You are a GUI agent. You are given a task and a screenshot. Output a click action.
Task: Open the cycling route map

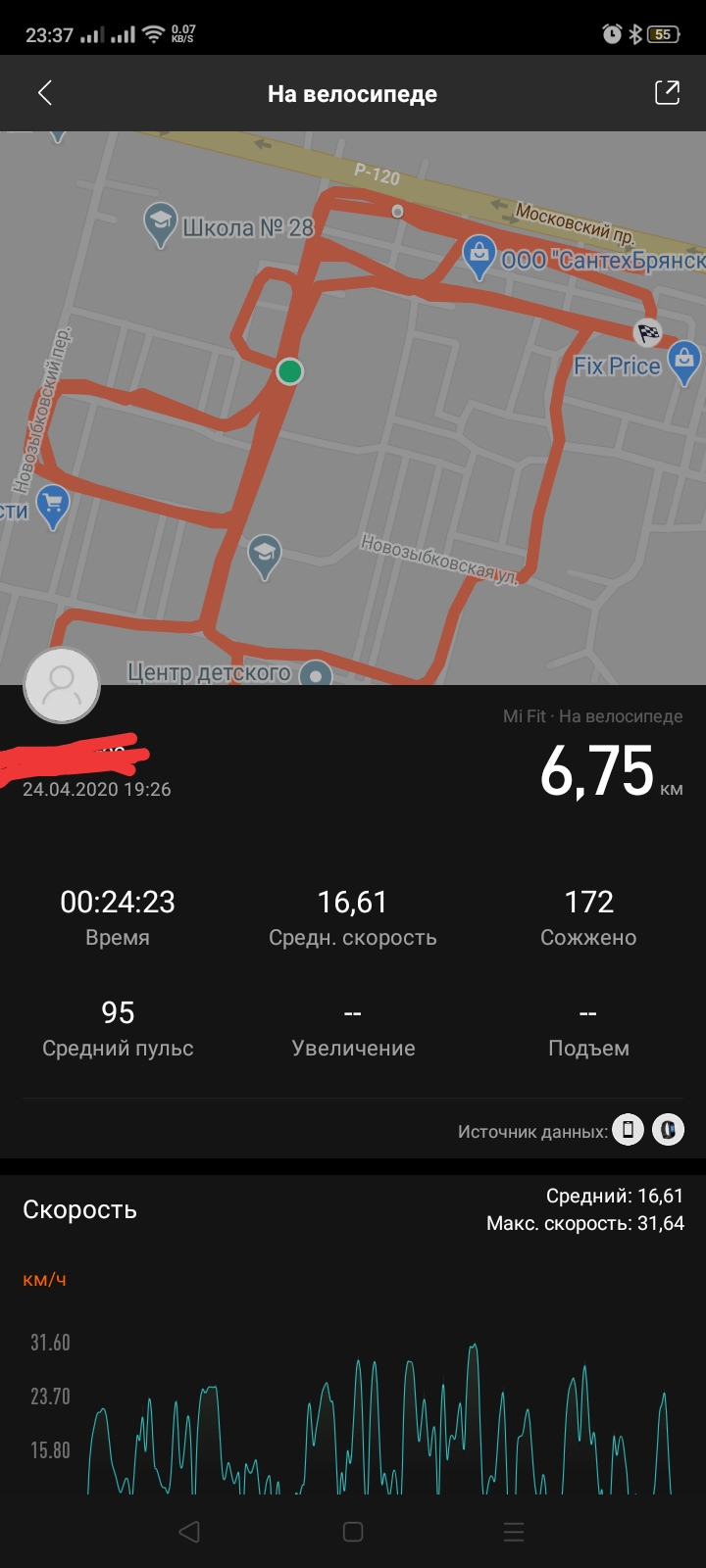point(353,408)
